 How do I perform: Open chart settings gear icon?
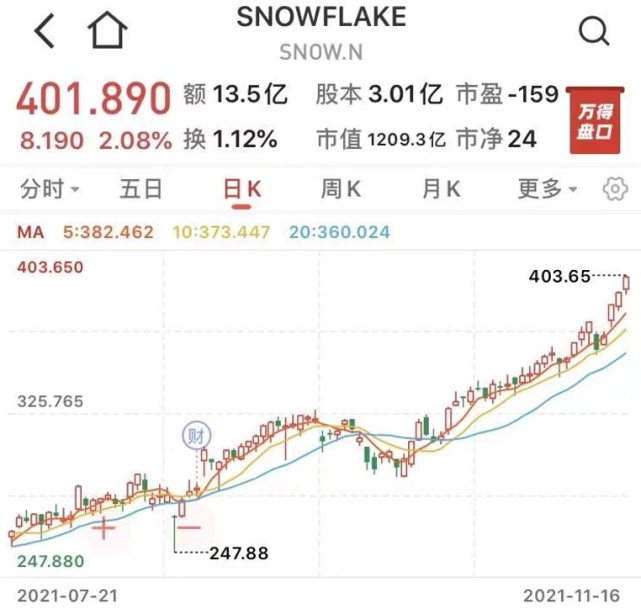(615, 188)
